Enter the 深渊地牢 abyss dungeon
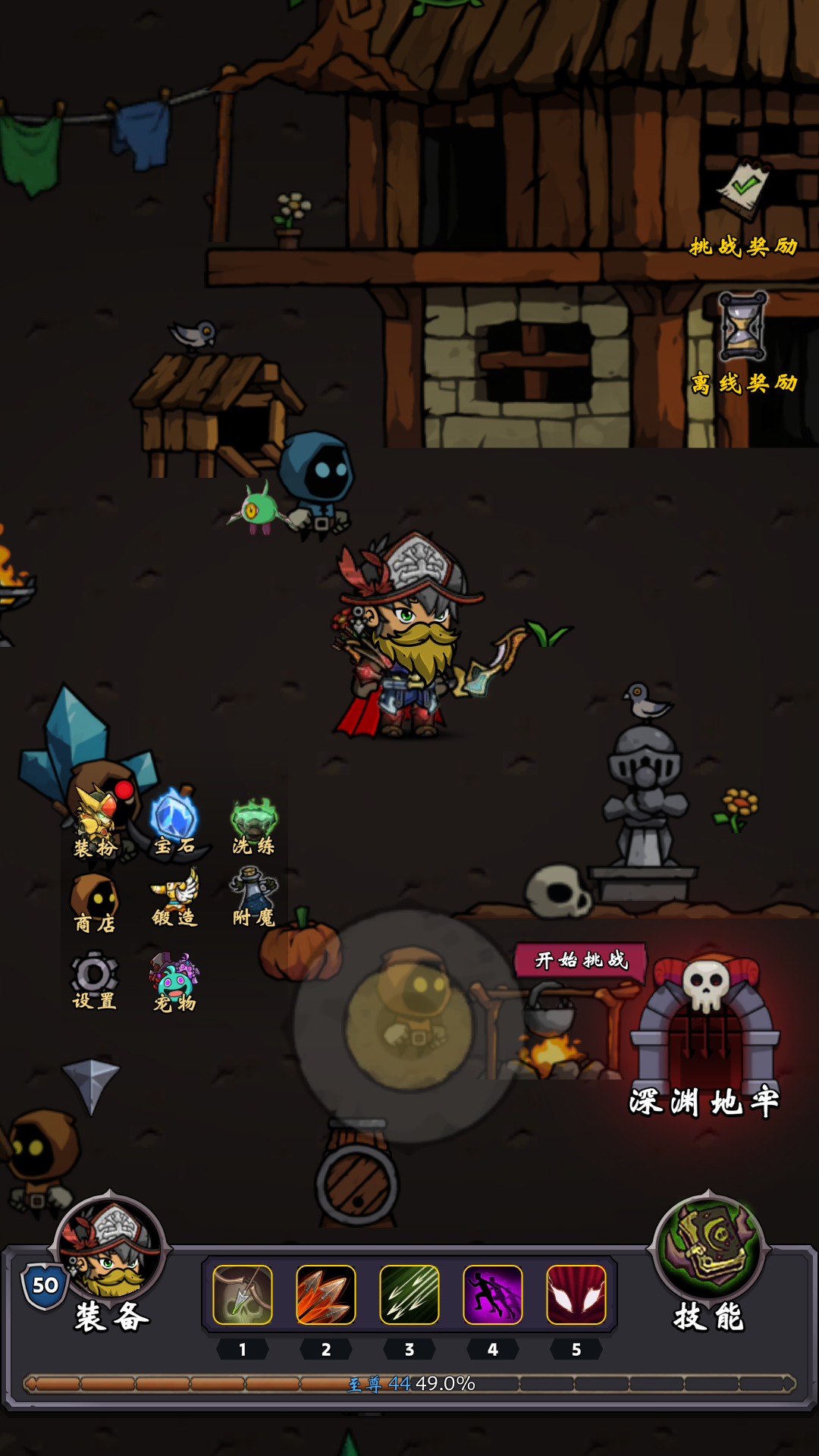Image resolution: width=819 pixels, height=1456 pixels. (705, 1031)
